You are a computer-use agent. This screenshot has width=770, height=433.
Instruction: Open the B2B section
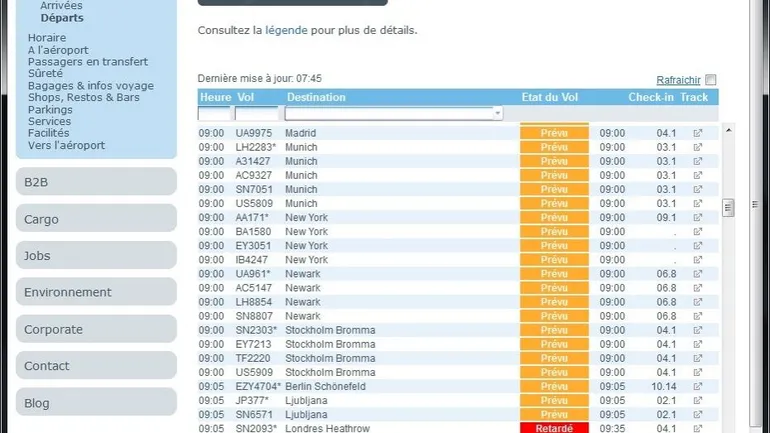click(x=96, y=182)
